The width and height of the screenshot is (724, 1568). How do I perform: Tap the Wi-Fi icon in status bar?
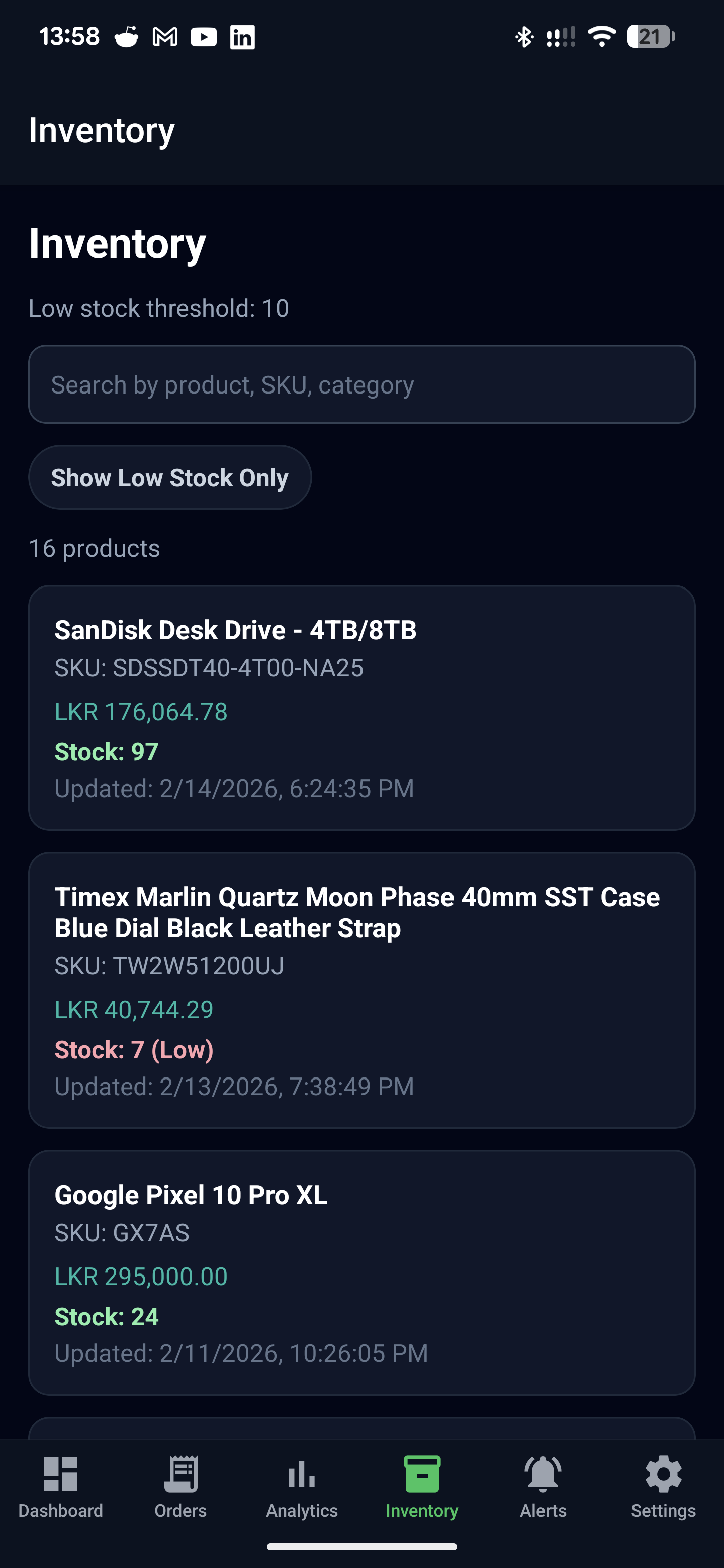[x=601, y=37]
